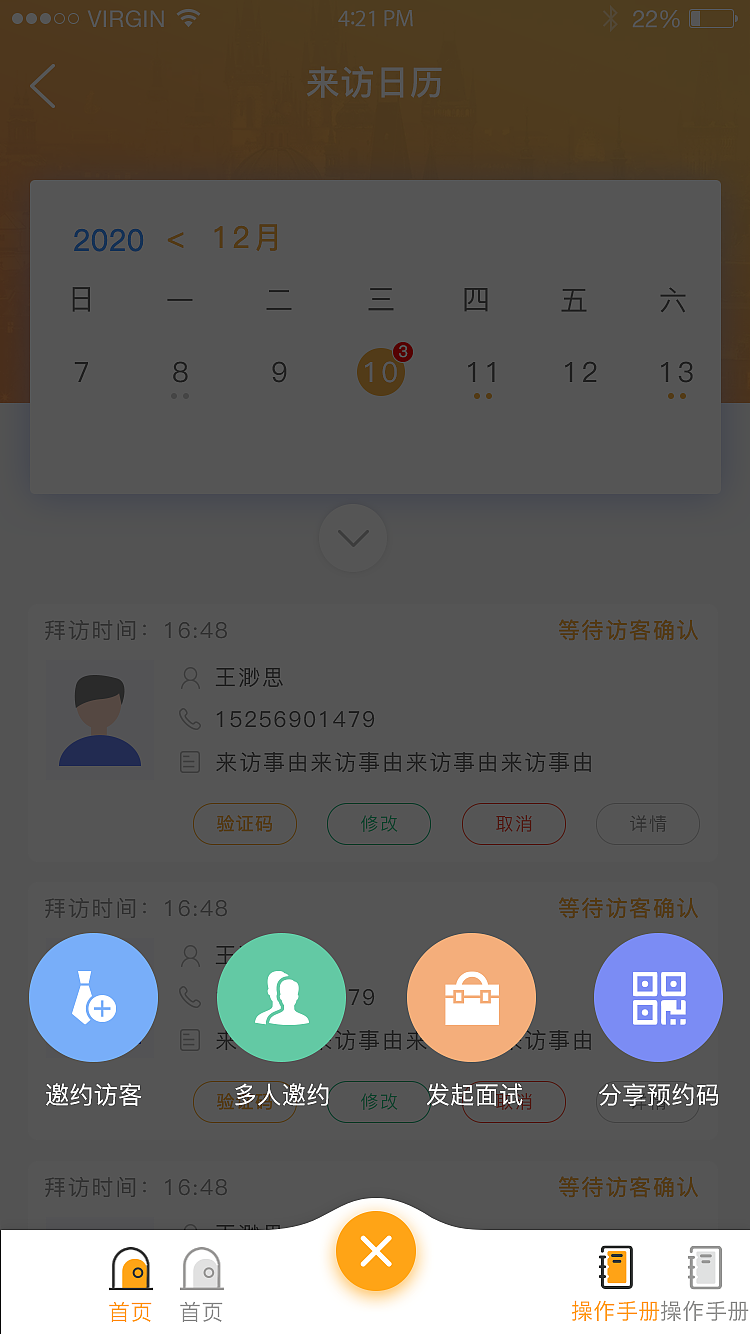The height and width of the screenshot is (1334, 750).
Task: Tap the visit reason document icon
Action: [x=189, y=761]
